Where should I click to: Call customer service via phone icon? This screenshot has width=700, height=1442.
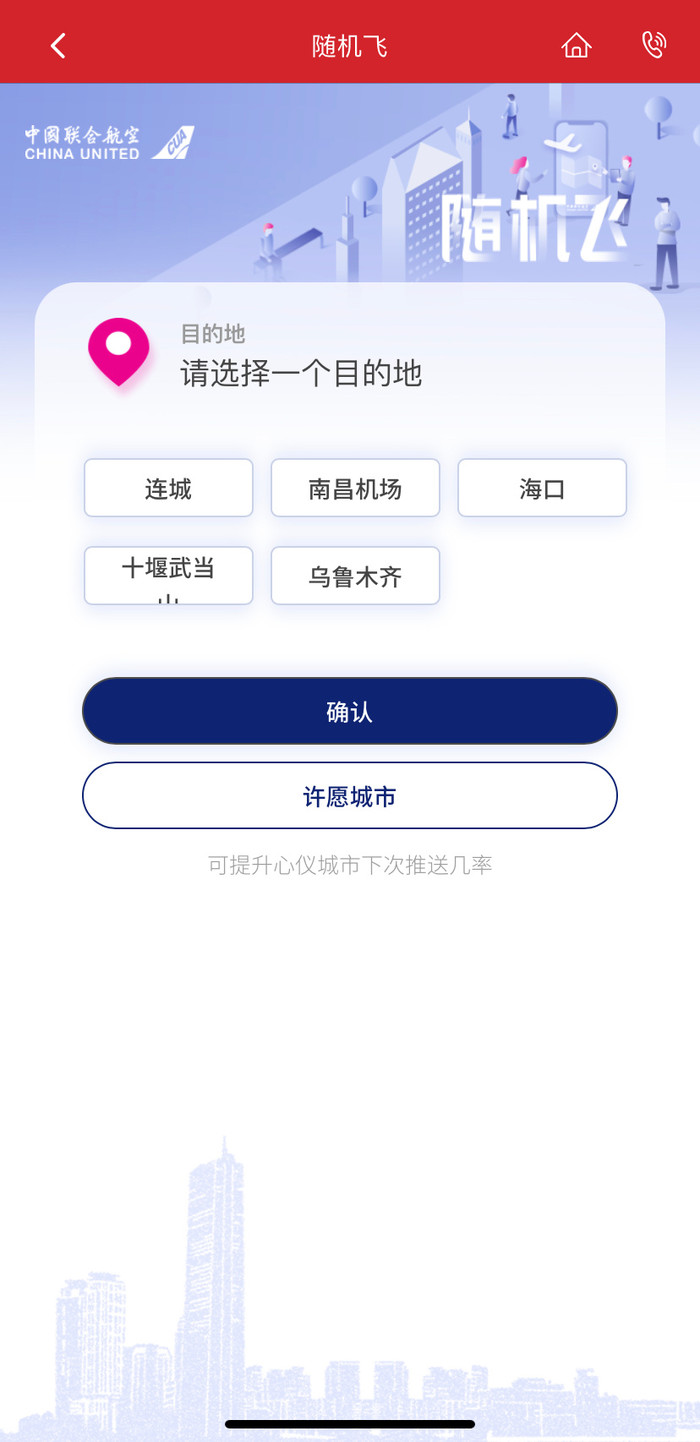(x=653, y=45)
